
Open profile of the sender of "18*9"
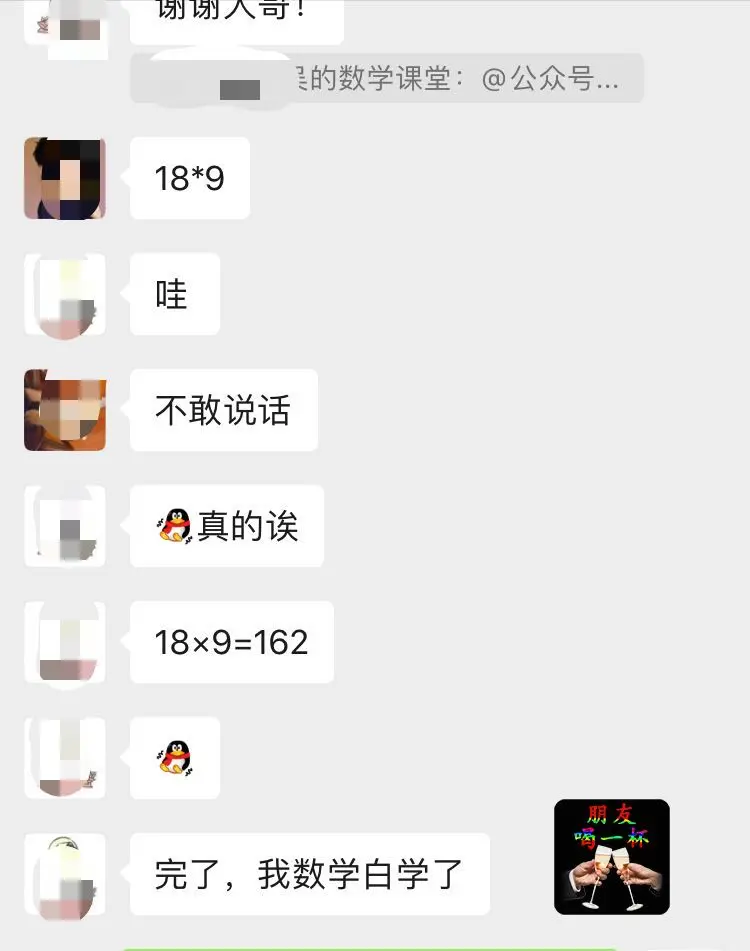point(65,178)
